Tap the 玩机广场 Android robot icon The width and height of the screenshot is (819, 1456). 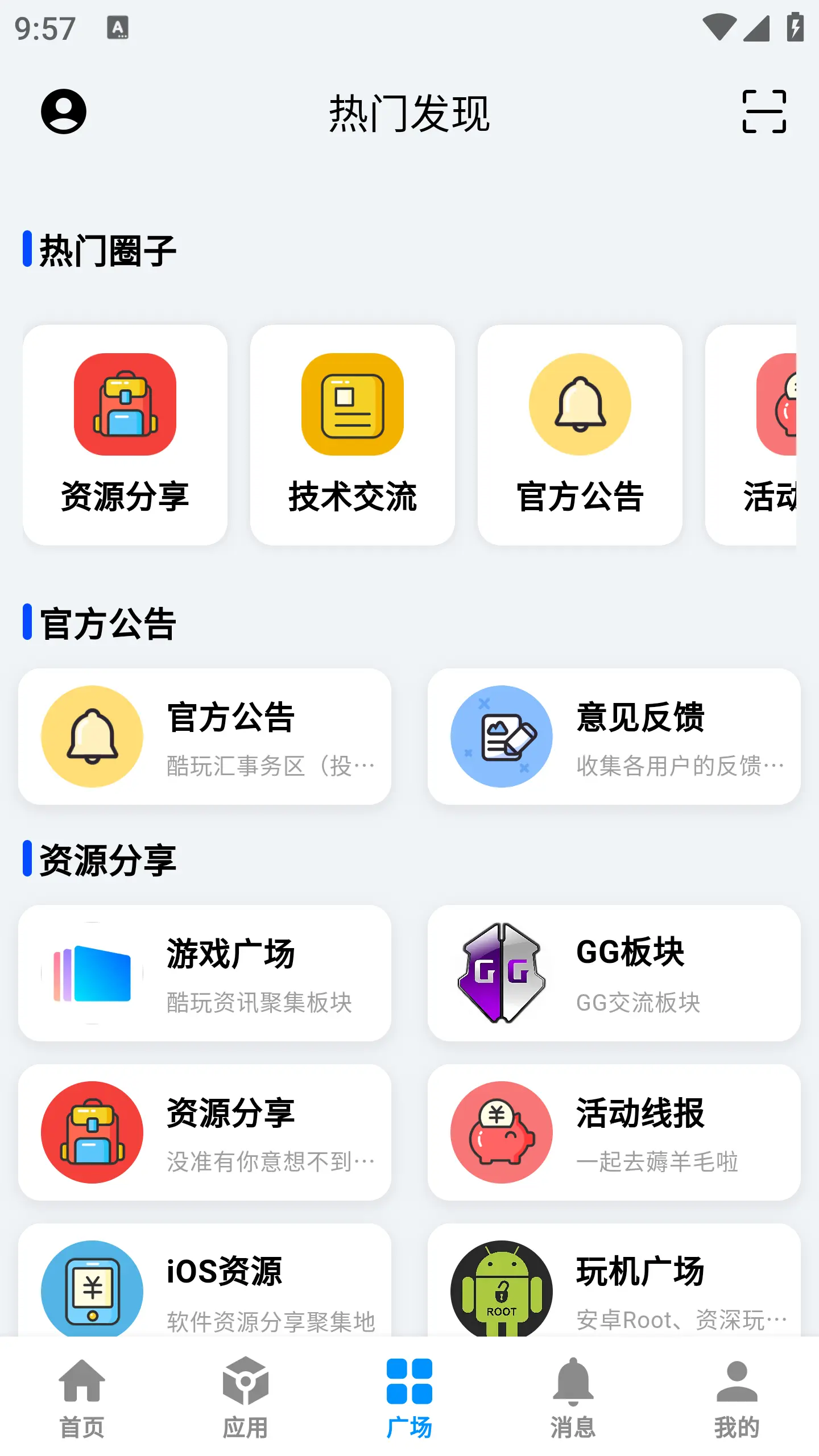(502, 1291)
